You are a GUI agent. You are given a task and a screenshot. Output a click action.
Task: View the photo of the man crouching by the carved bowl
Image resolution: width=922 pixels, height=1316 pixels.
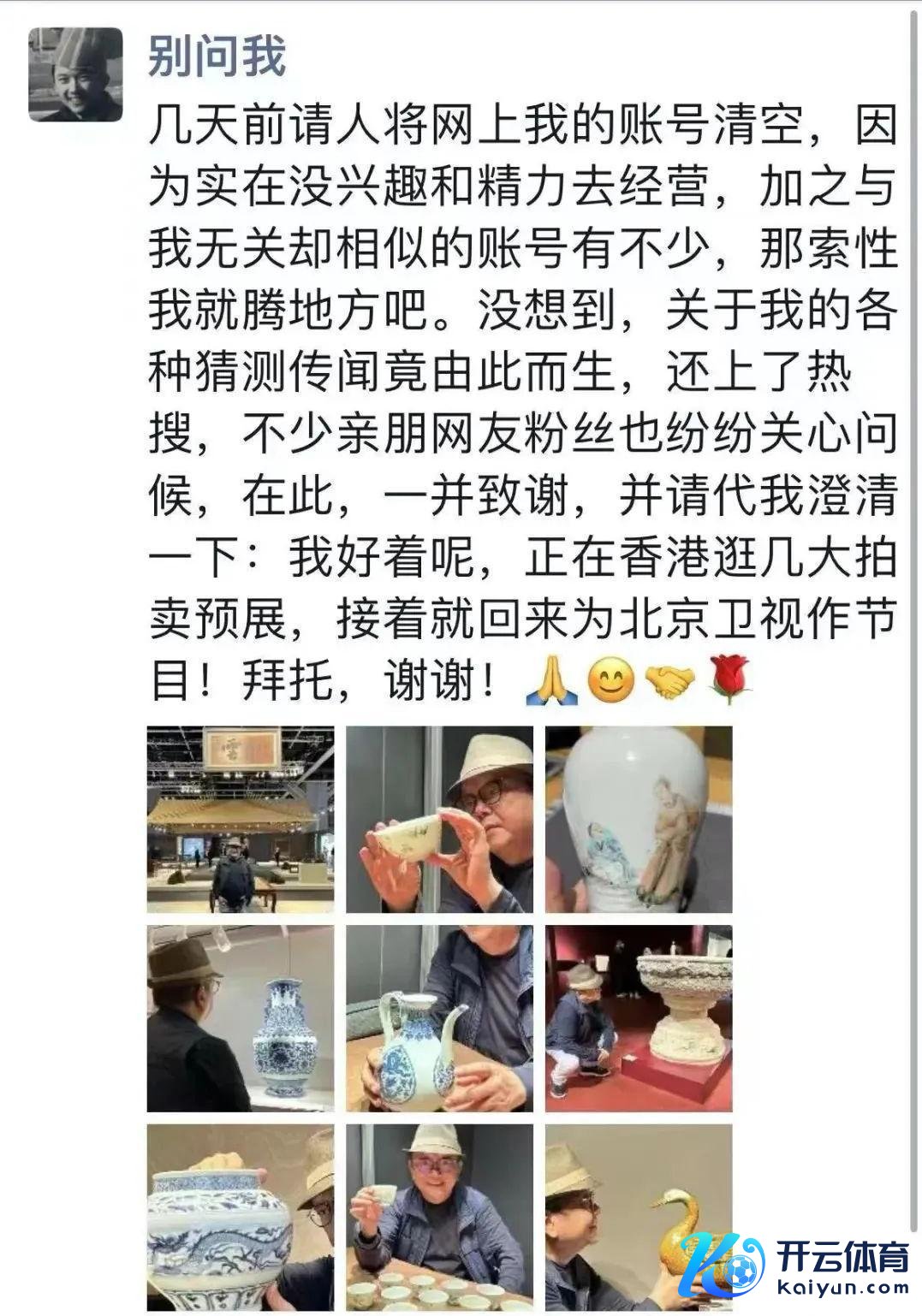639,1018
